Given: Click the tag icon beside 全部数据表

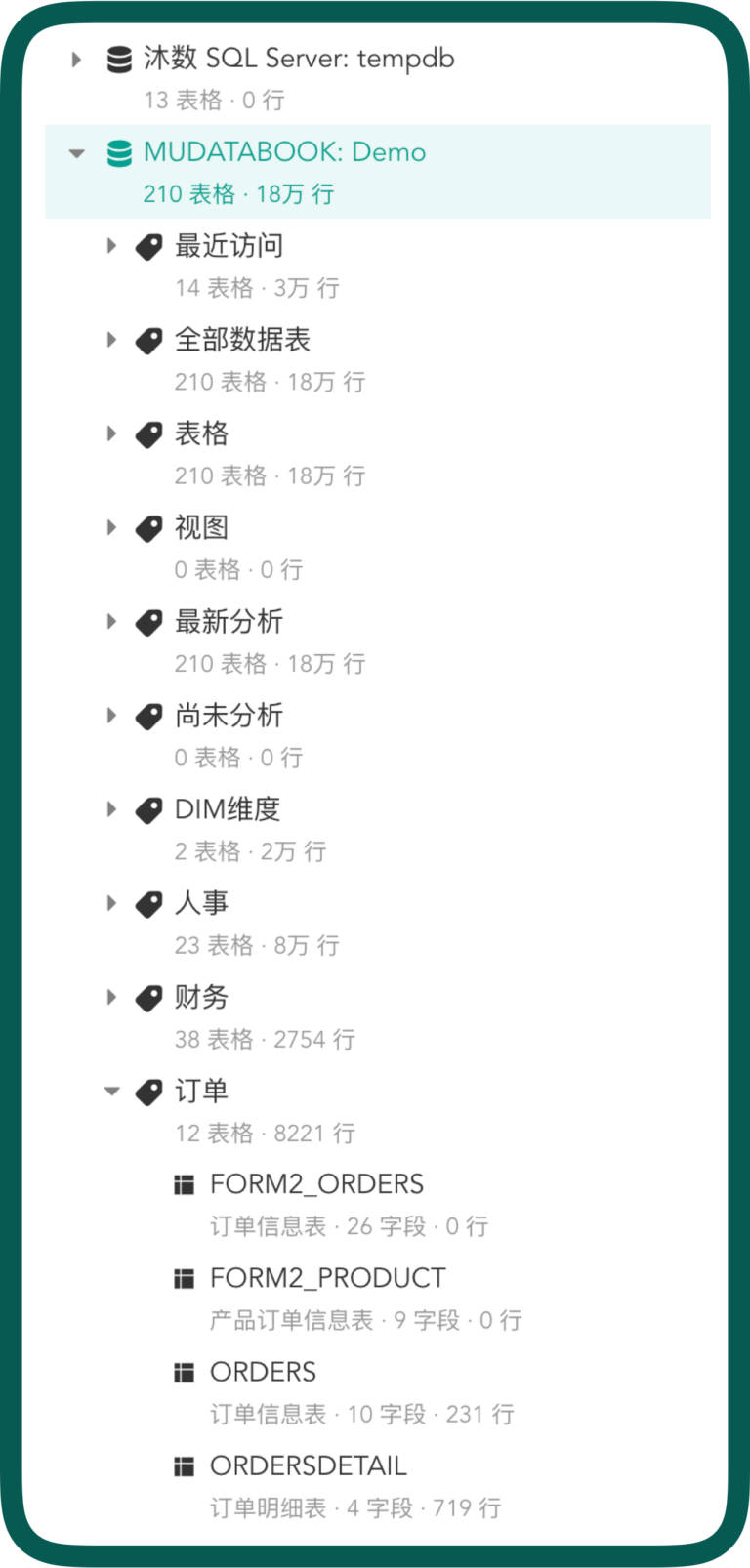Looking at the screenshot, I should pyautogui.click(x=147, y=340).
